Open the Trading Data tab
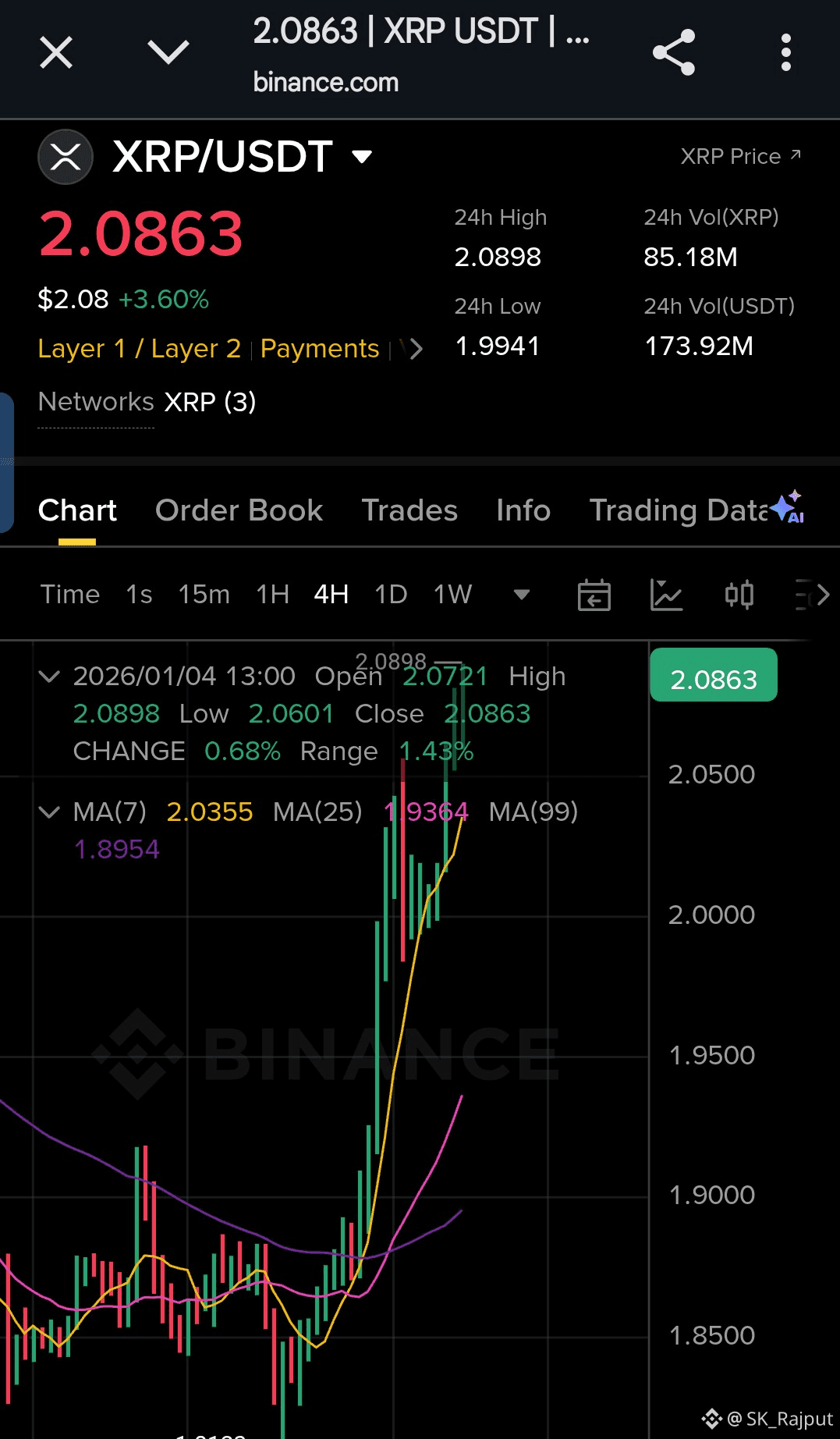This screenshot has width=840, height=1439. point(680,510)
